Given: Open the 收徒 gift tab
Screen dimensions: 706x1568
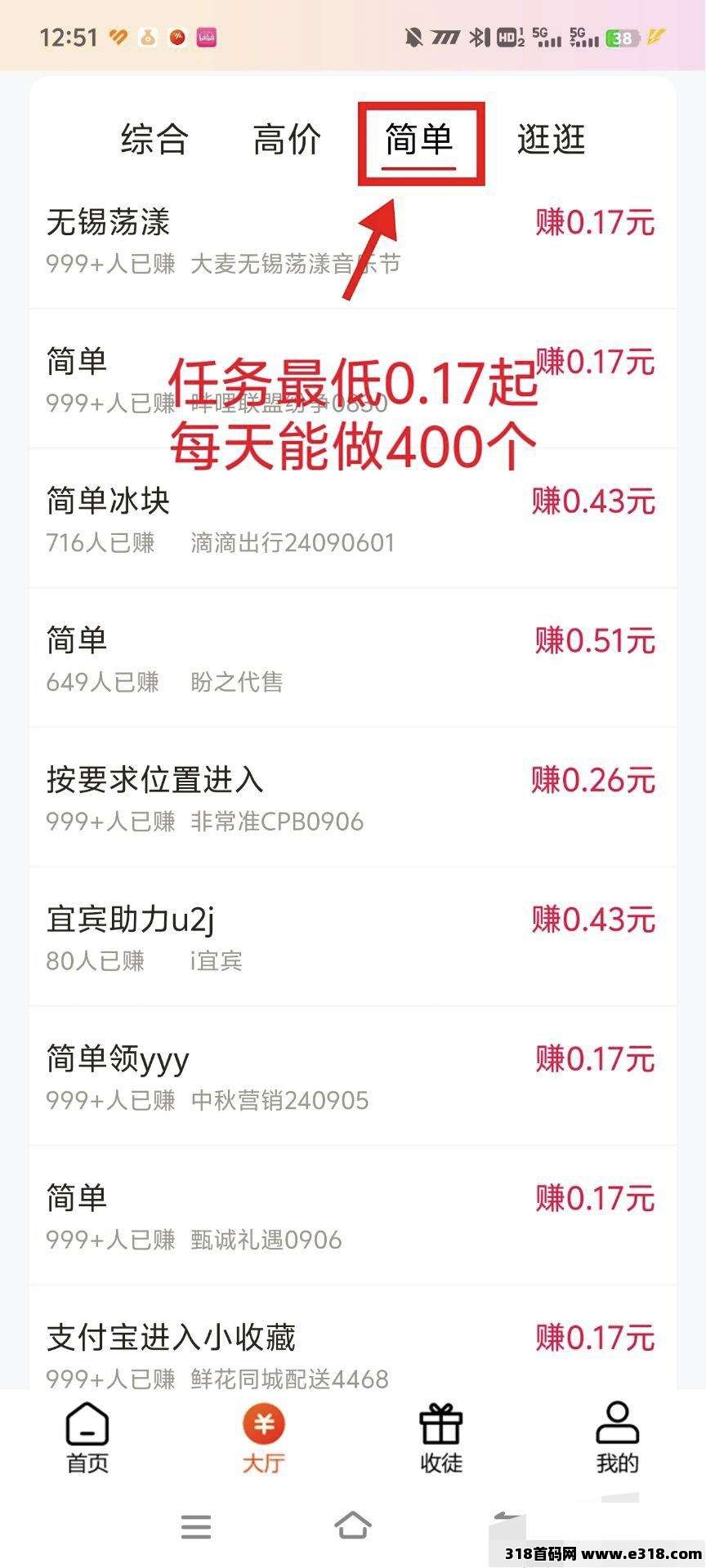Looking at the screenshot, I should [441, 1438].
